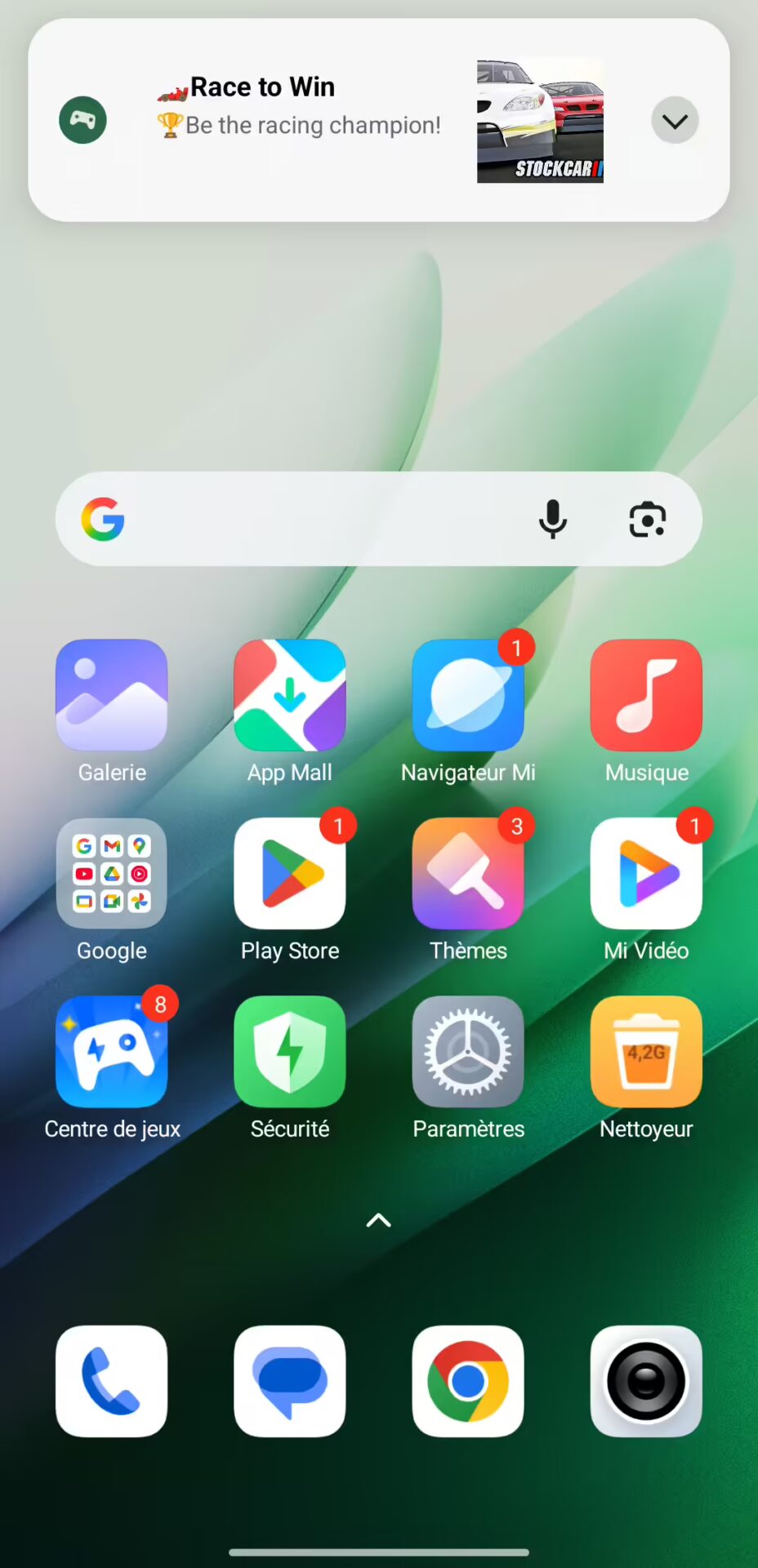Launch Chrome from the dock
Image resolution: width=758 pixels, height=1568 pixels.
point(468,1382)
